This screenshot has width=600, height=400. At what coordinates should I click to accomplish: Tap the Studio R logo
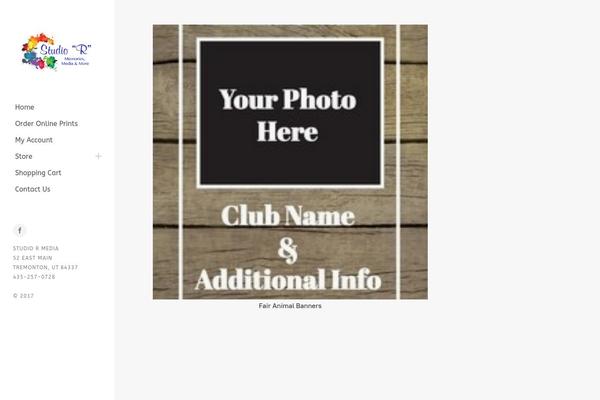[56, 51]
